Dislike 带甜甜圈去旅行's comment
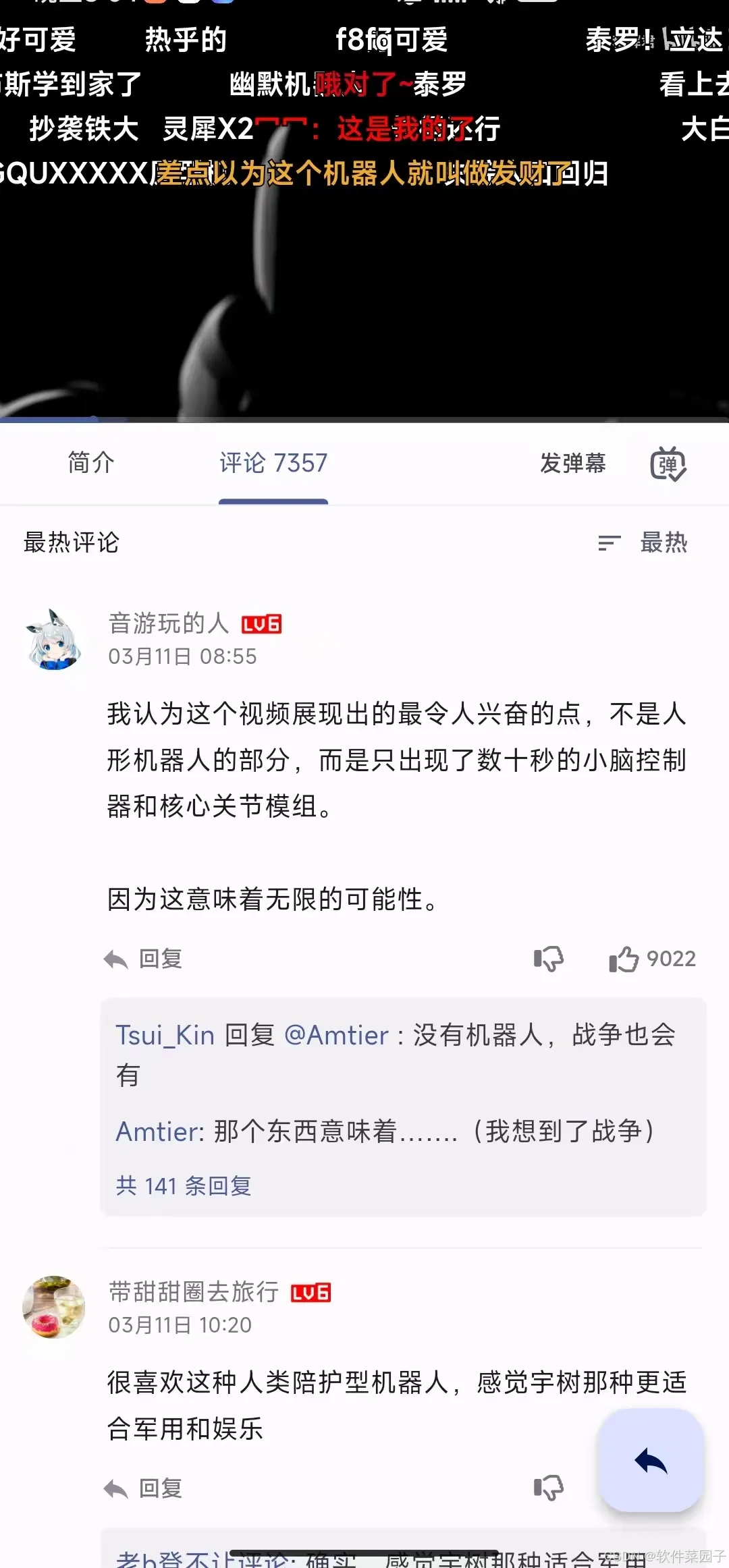 [549, 1488]
